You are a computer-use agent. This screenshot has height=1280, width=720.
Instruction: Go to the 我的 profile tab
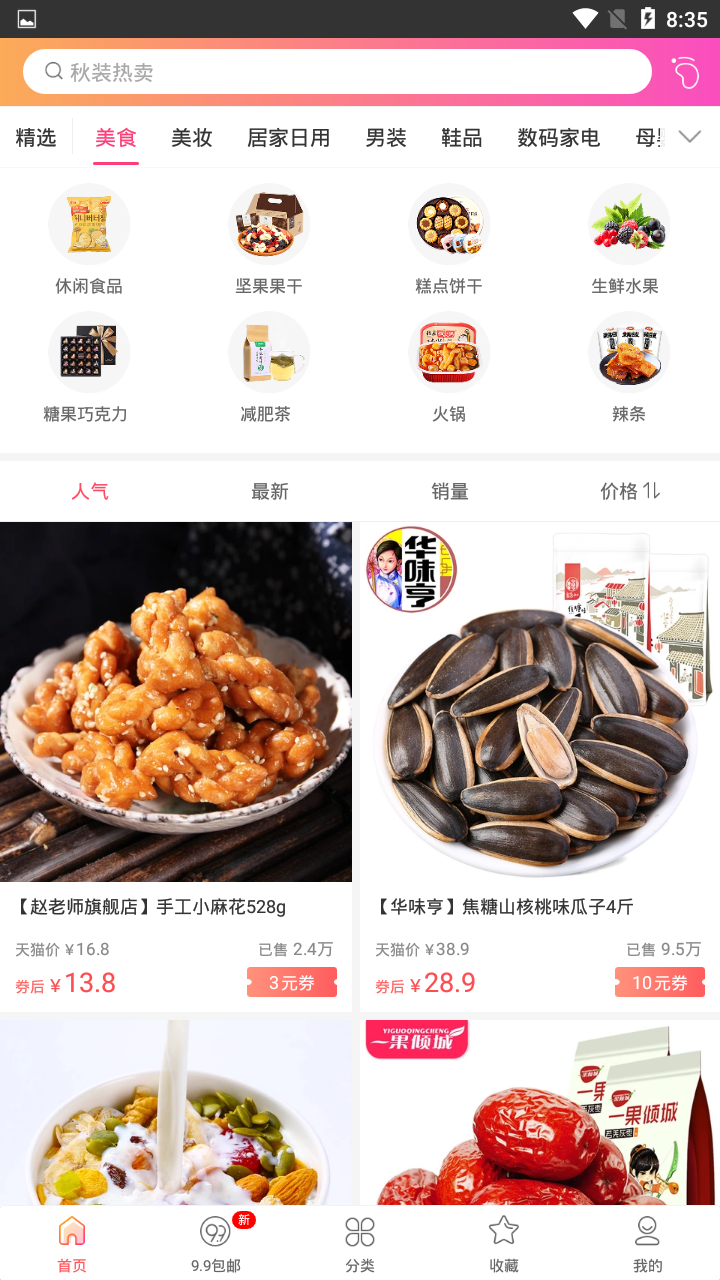[648, 1242]
